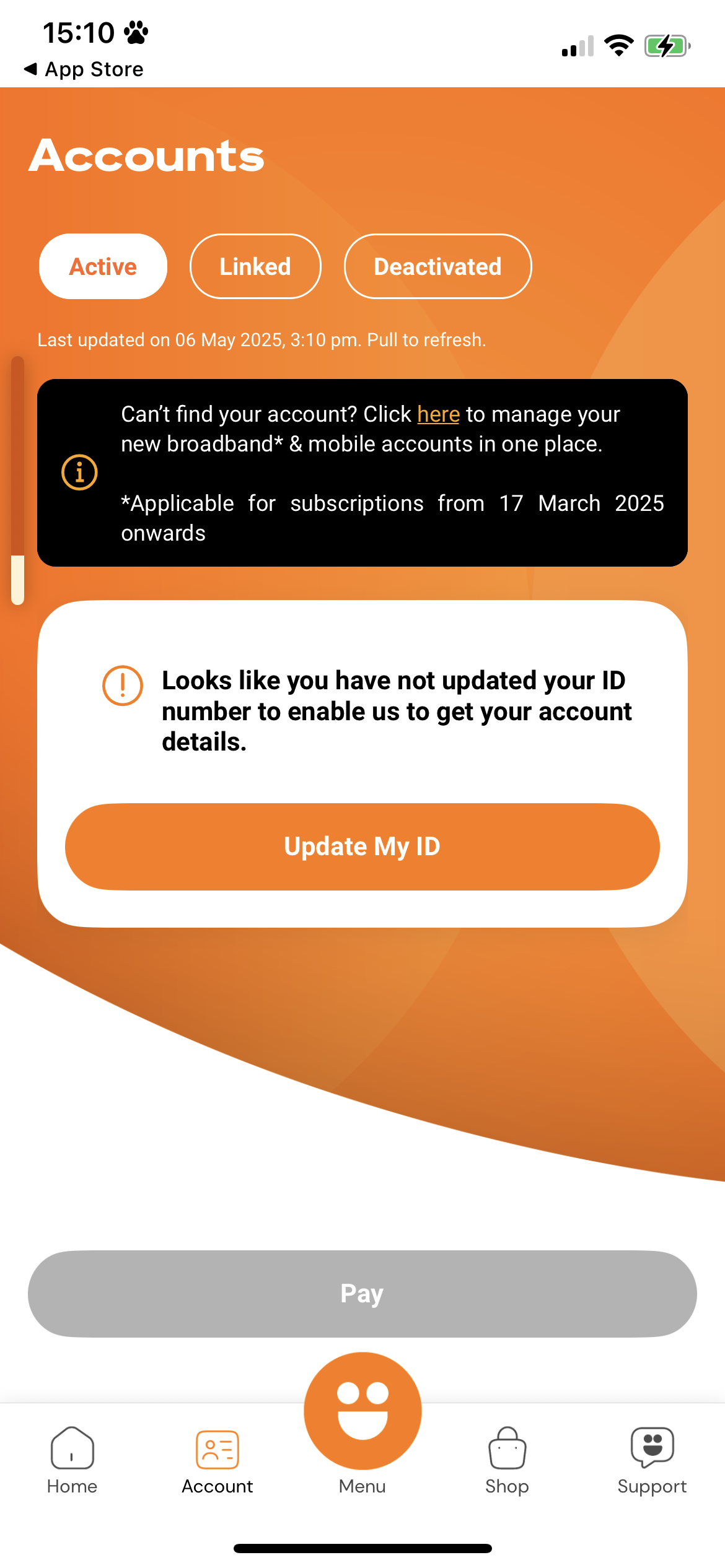
Task: Return to the App Store
Action: tap(84, 69)
